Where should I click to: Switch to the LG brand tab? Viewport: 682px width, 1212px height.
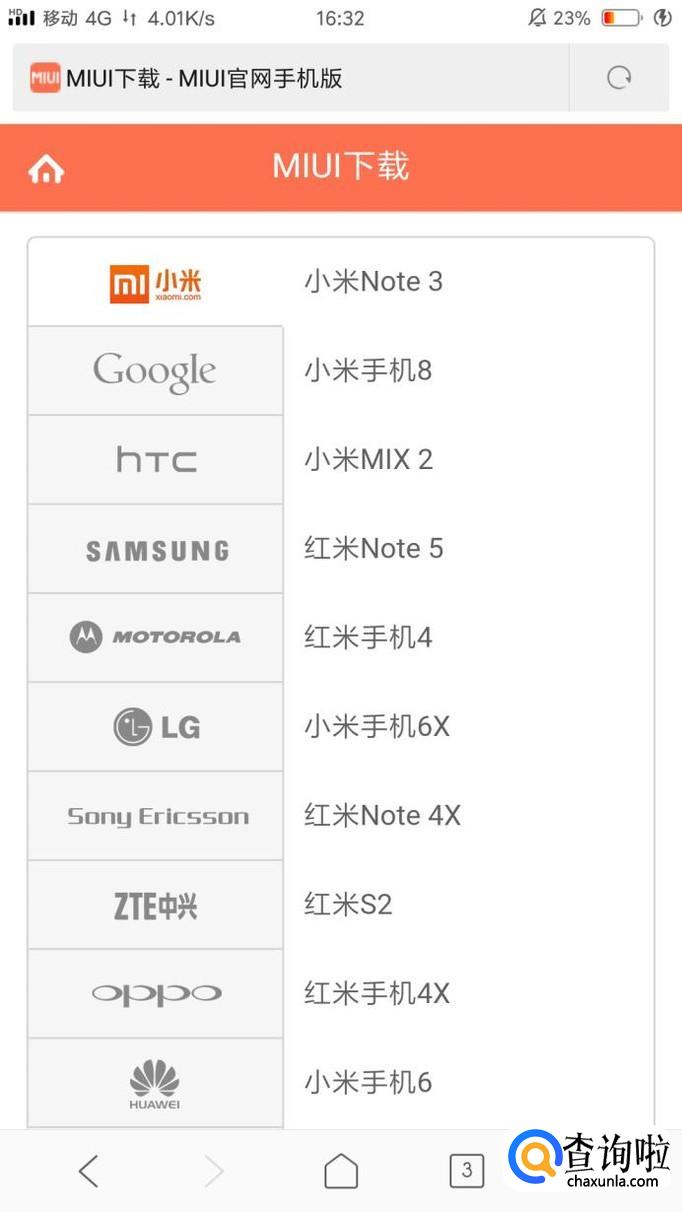[156, 726]
